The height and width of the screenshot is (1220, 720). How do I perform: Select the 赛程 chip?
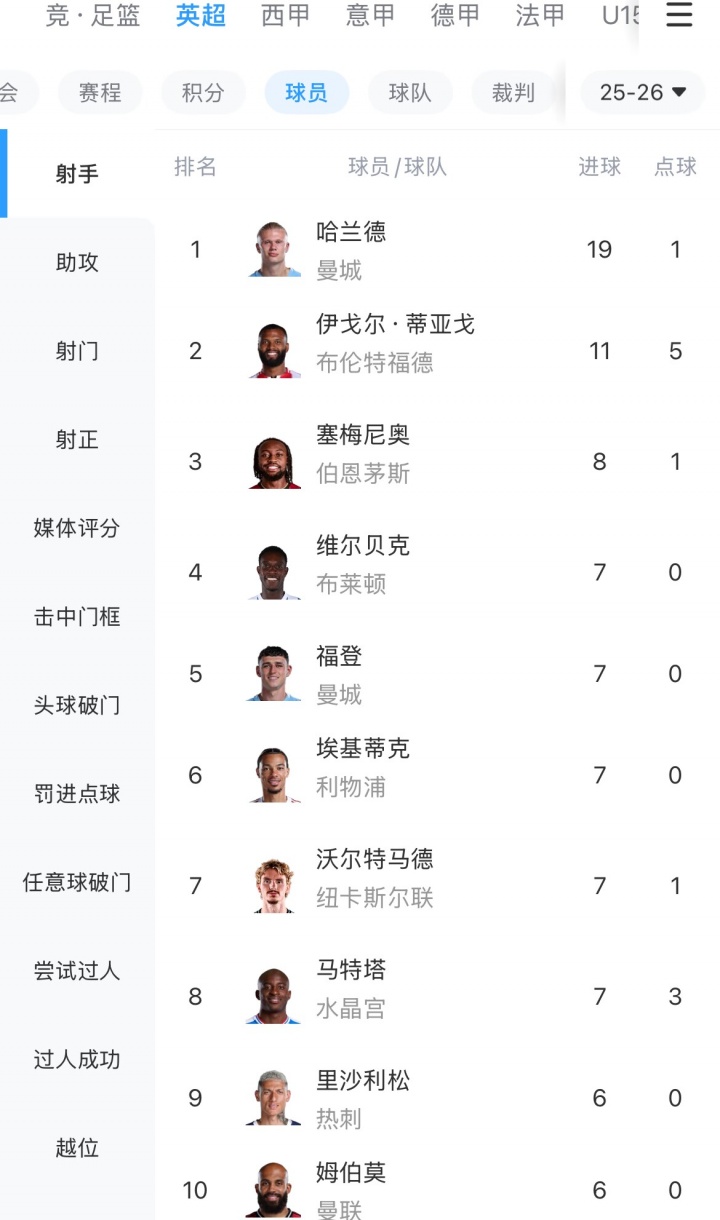(100, 93)
